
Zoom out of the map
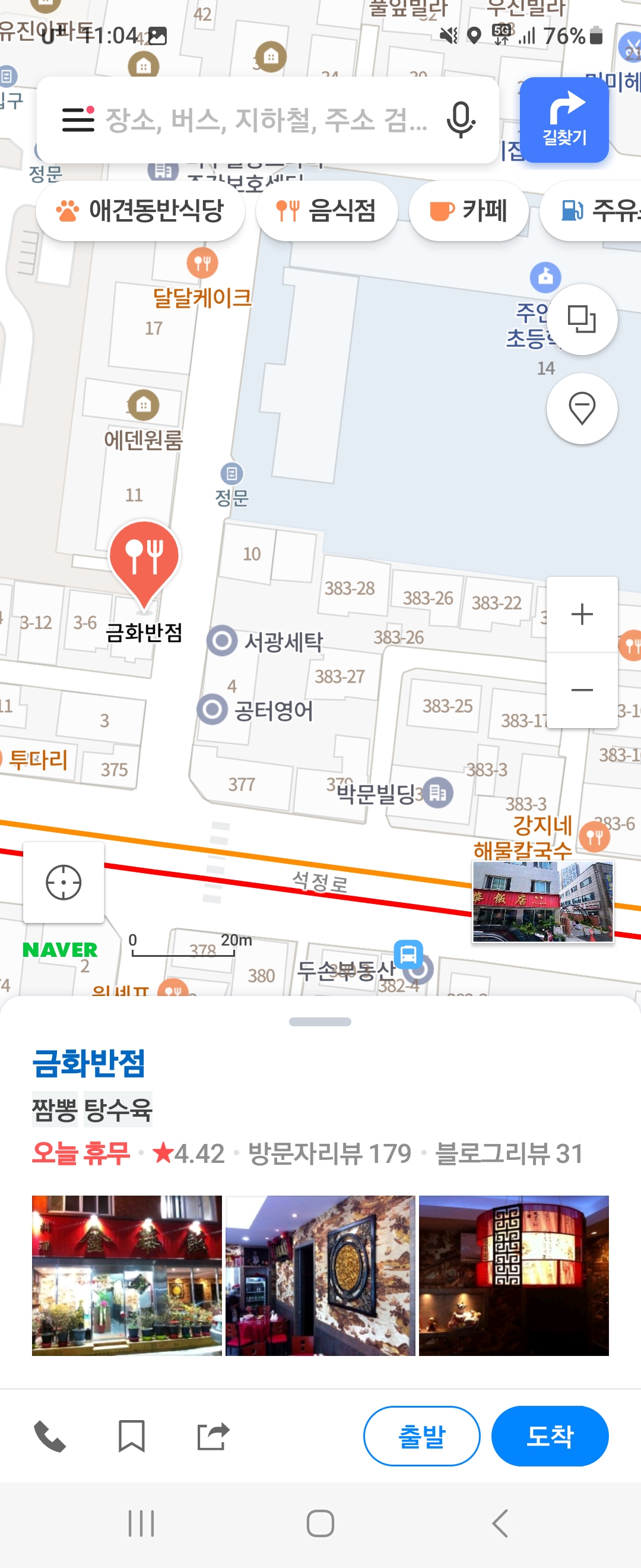[x=582, y=690]
